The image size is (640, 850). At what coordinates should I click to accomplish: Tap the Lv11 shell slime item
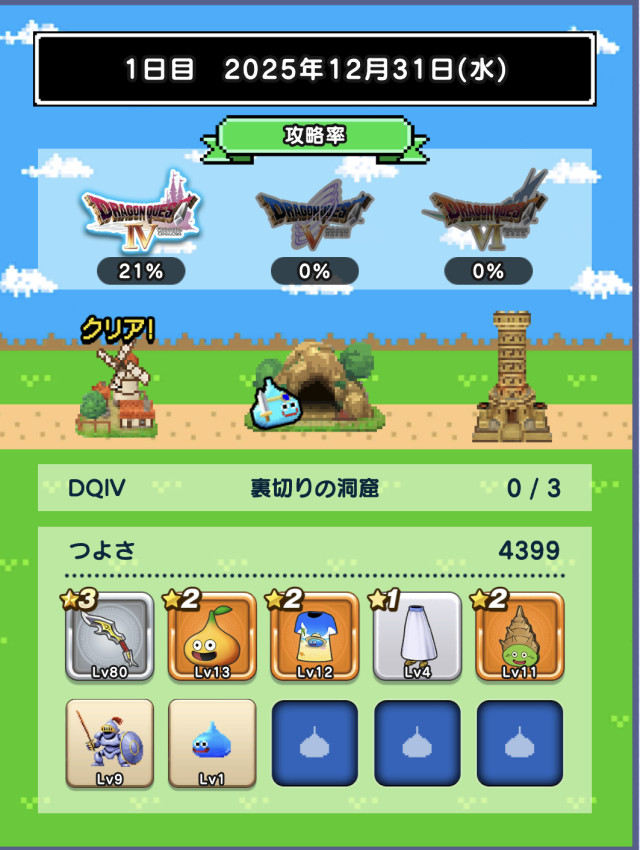[520, 637]
